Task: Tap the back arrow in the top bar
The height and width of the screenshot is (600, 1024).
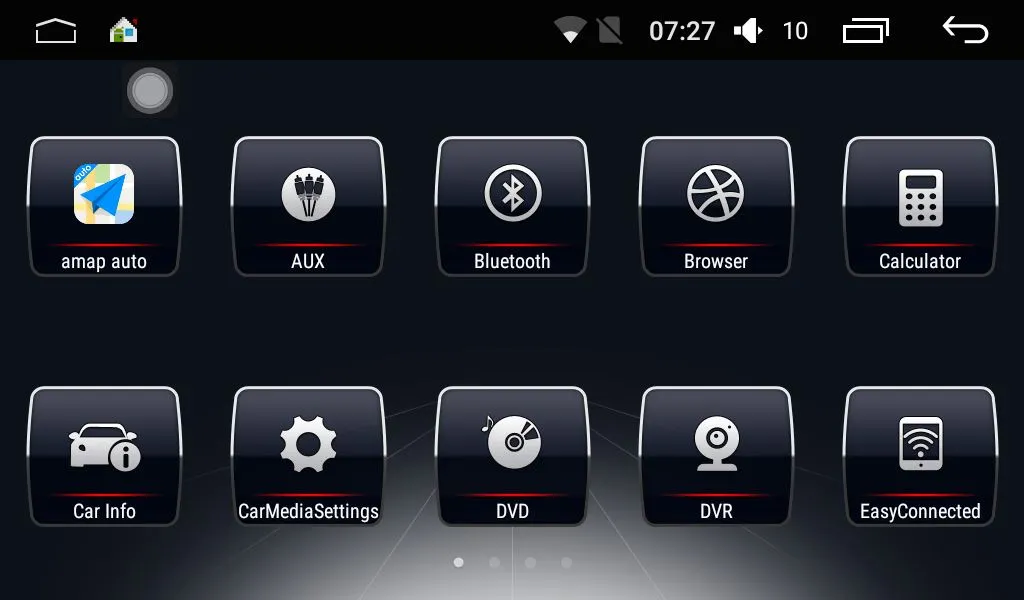Action: tap(965, 30)
